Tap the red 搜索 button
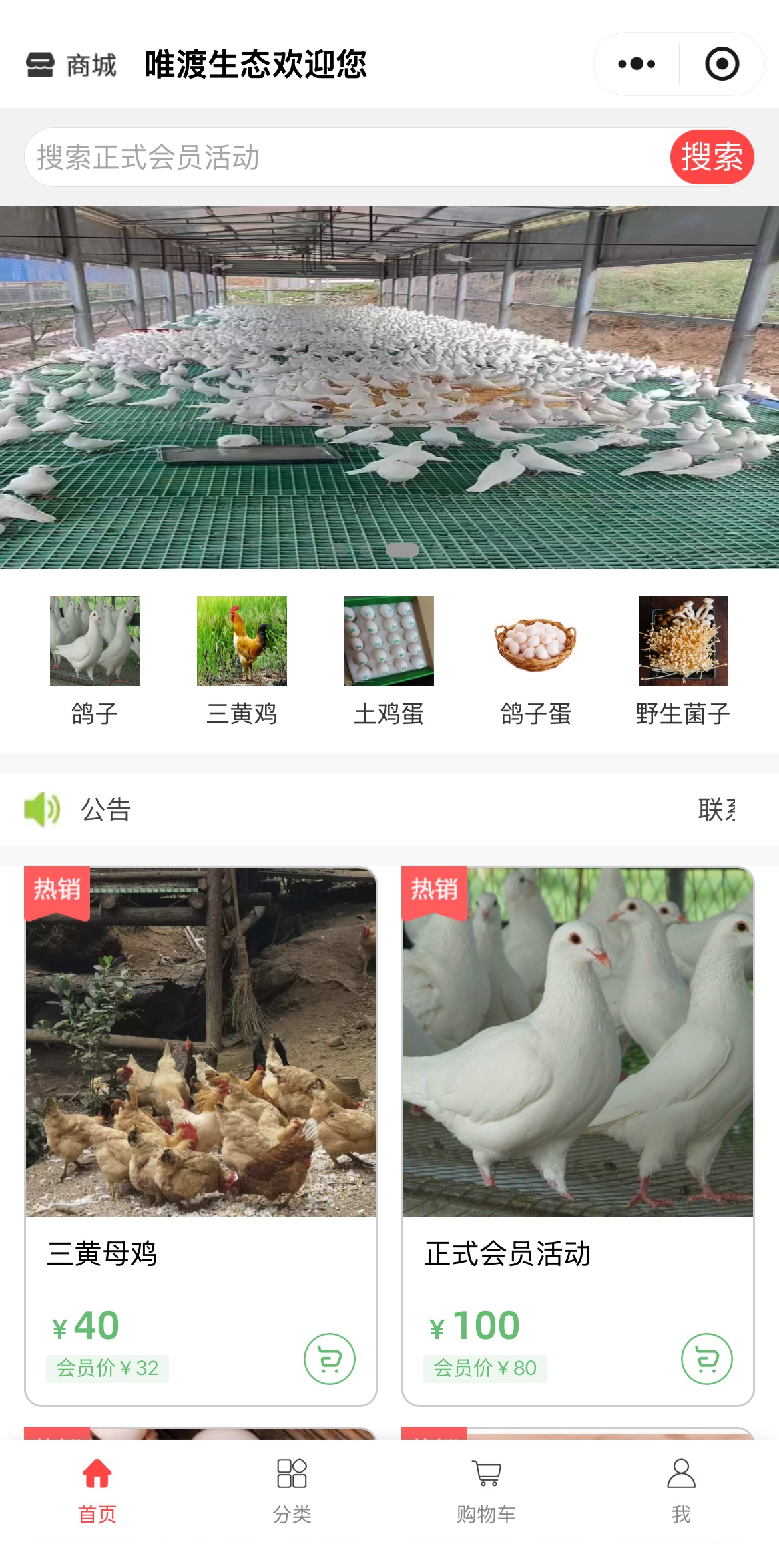 pyautogui.click(x=712, y=157)
